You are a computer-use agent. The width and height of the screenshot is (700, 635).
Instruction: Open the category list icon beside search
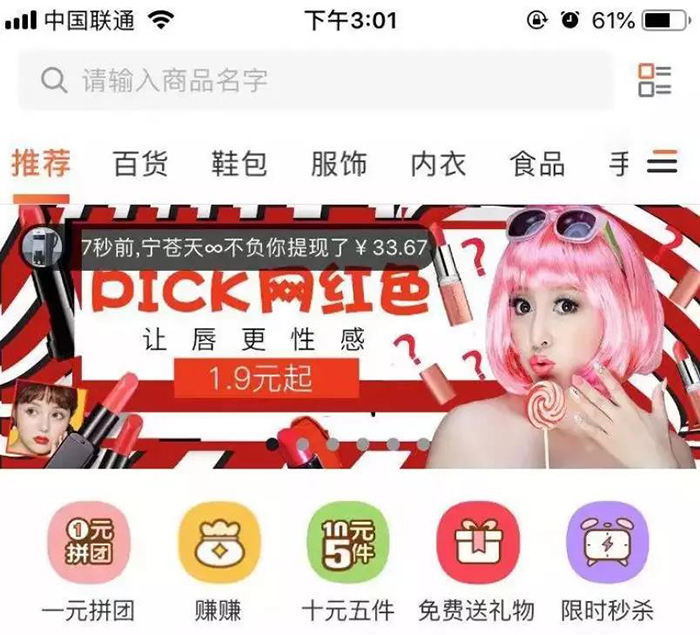tap(655, 80)
